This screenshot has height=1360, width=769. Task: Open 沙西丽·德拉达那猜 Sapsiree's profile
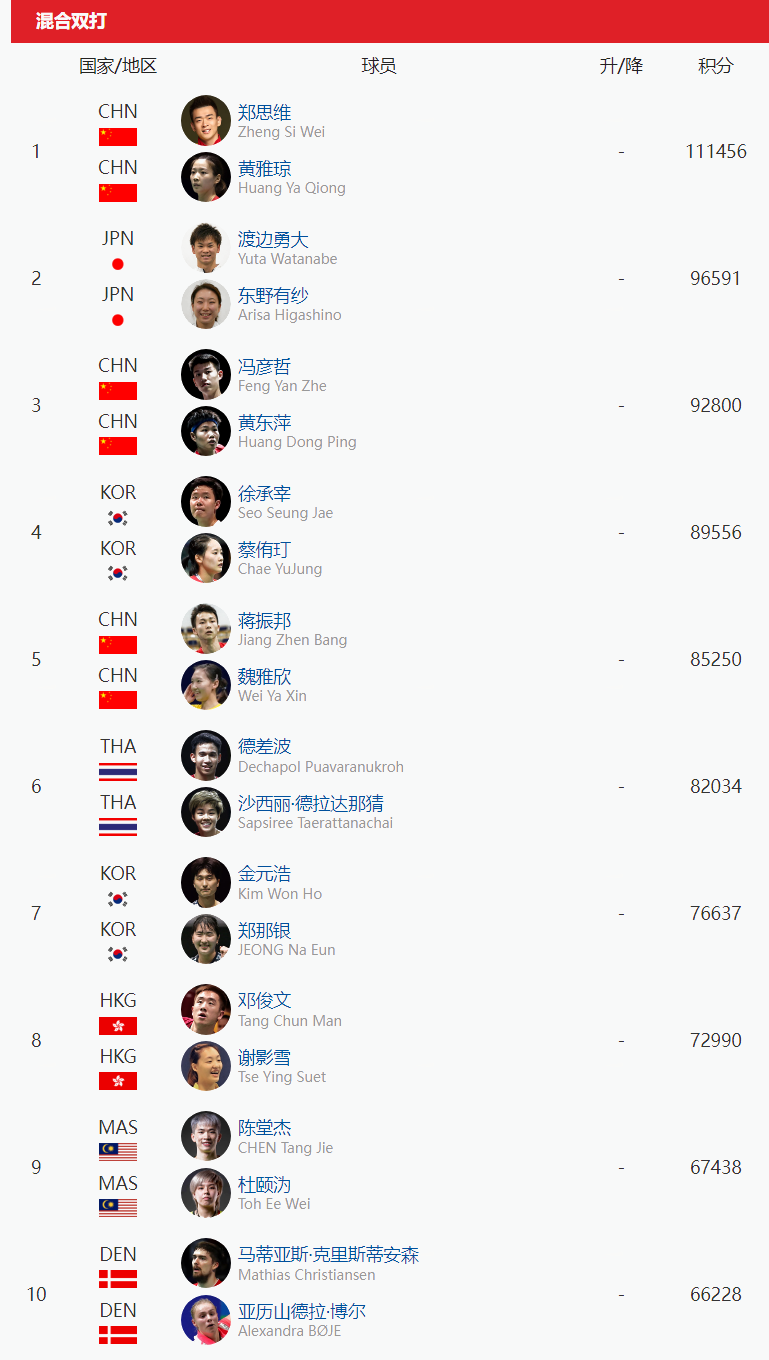(311, 803)
